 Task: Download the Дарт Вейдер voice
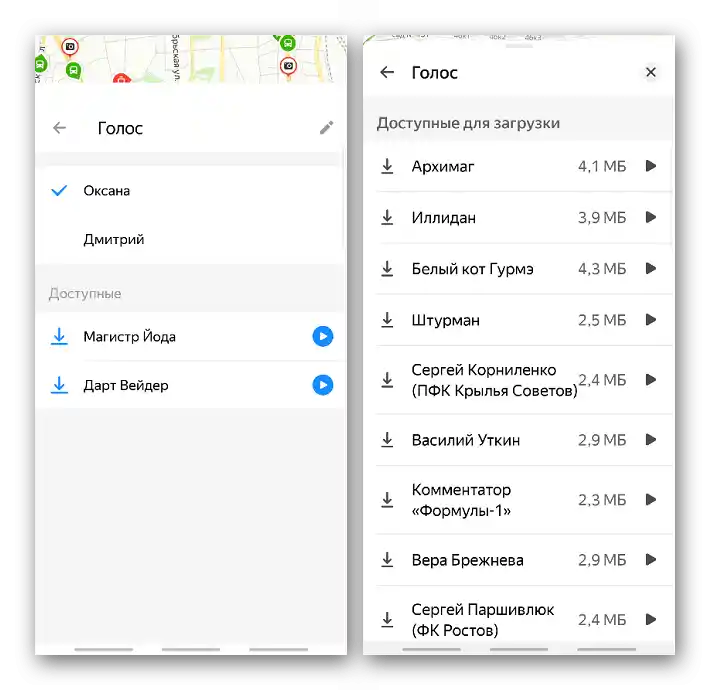(59, 385)
